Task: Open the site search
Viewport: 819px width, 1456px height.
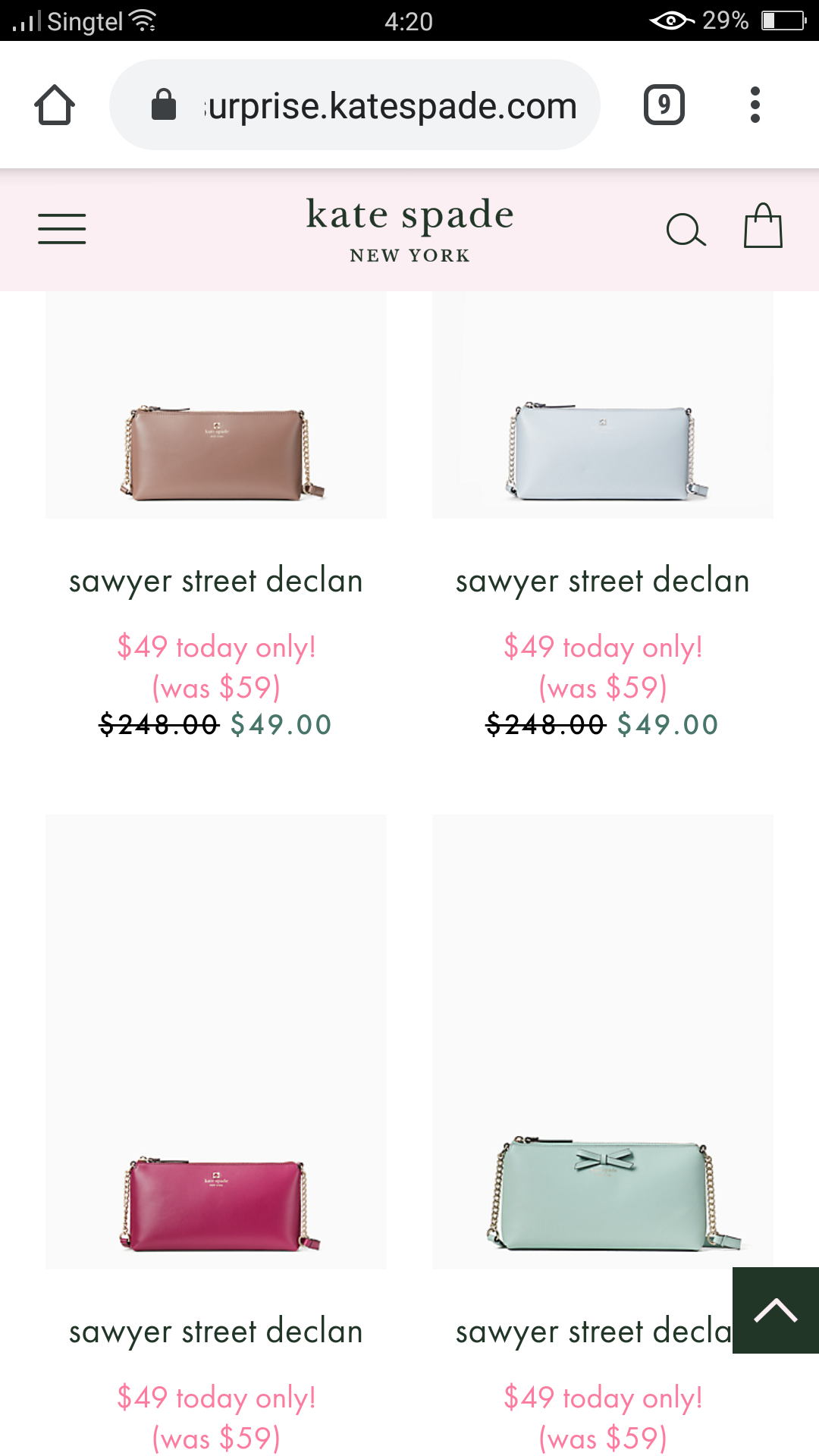Action: (x=686, y=230)
